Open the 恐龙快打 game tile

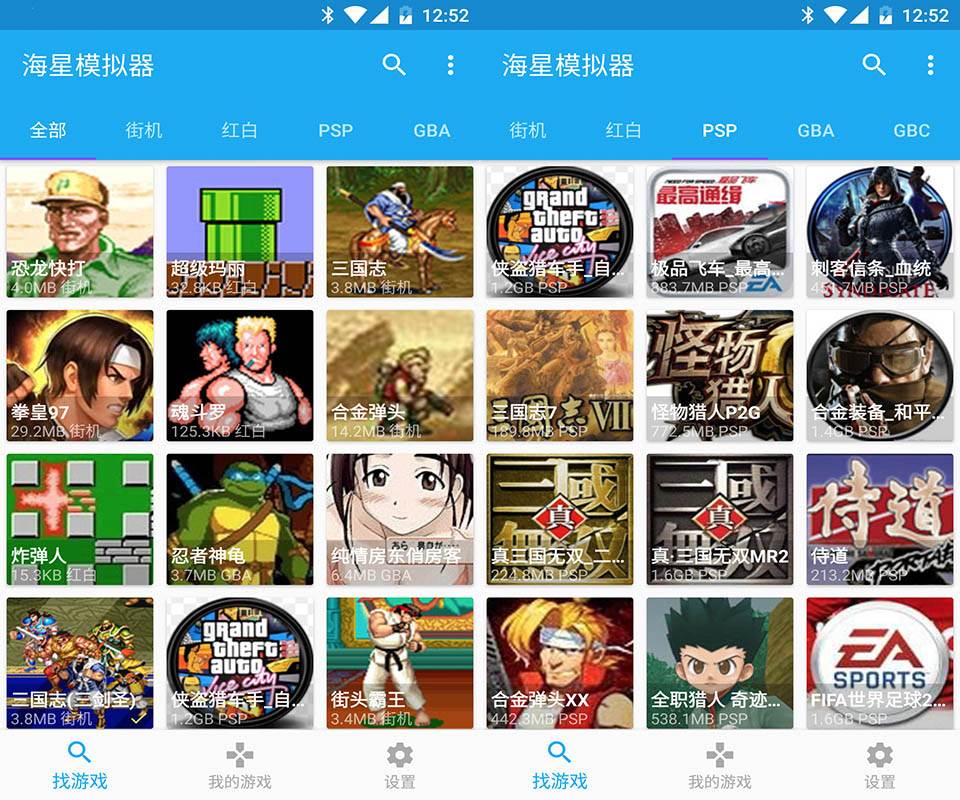80,232
